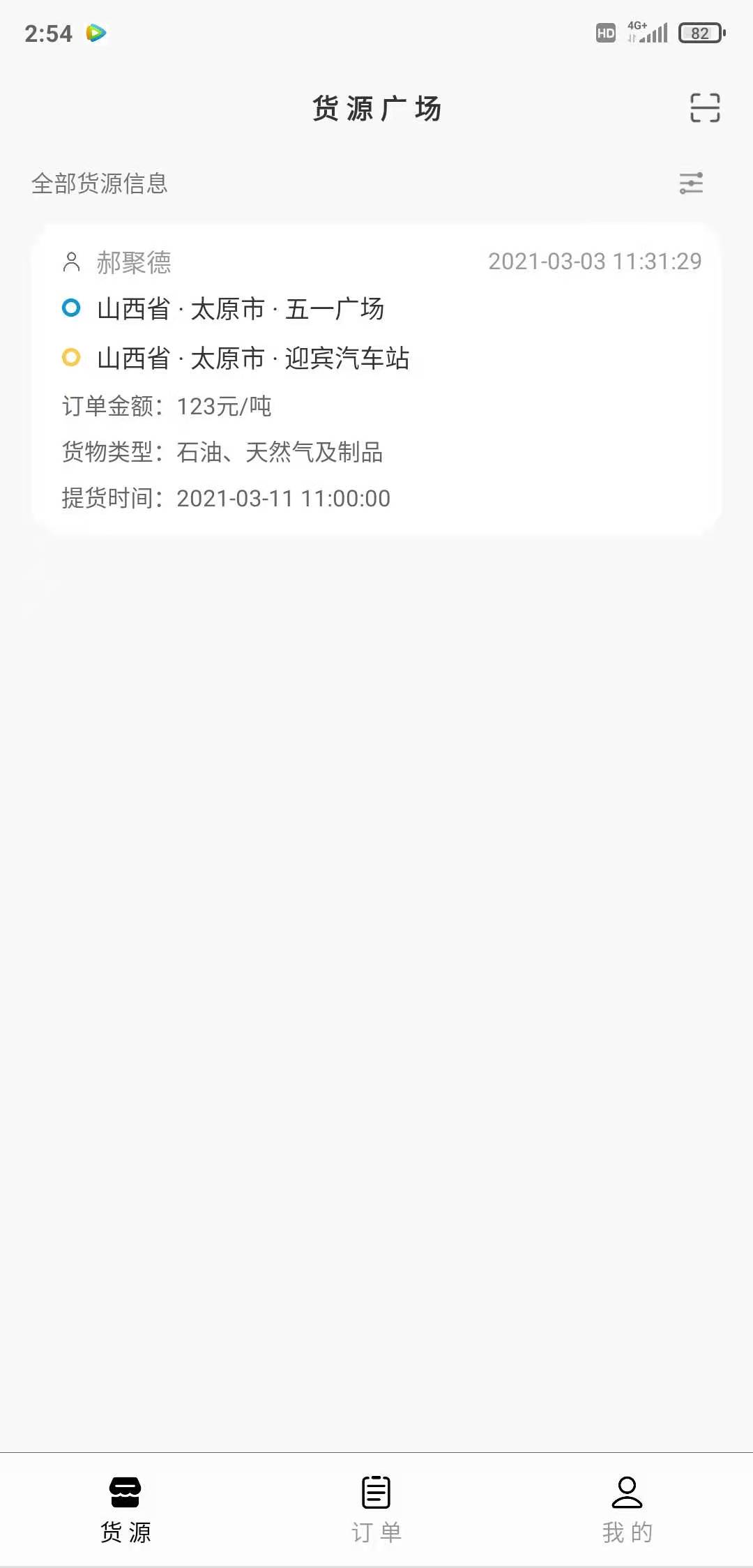Tap the HD indicator in the status bar

[605, 31]
